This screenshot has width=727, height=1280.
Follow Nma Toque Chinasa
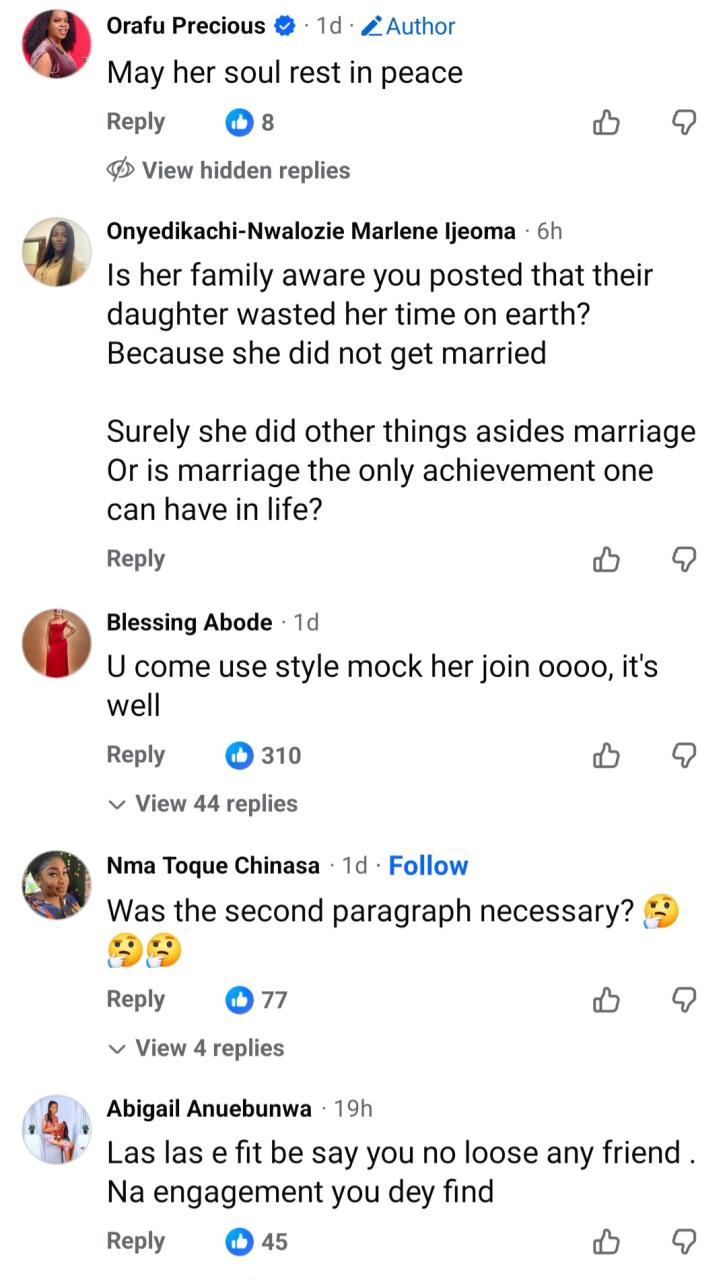(x=428, y=866)
